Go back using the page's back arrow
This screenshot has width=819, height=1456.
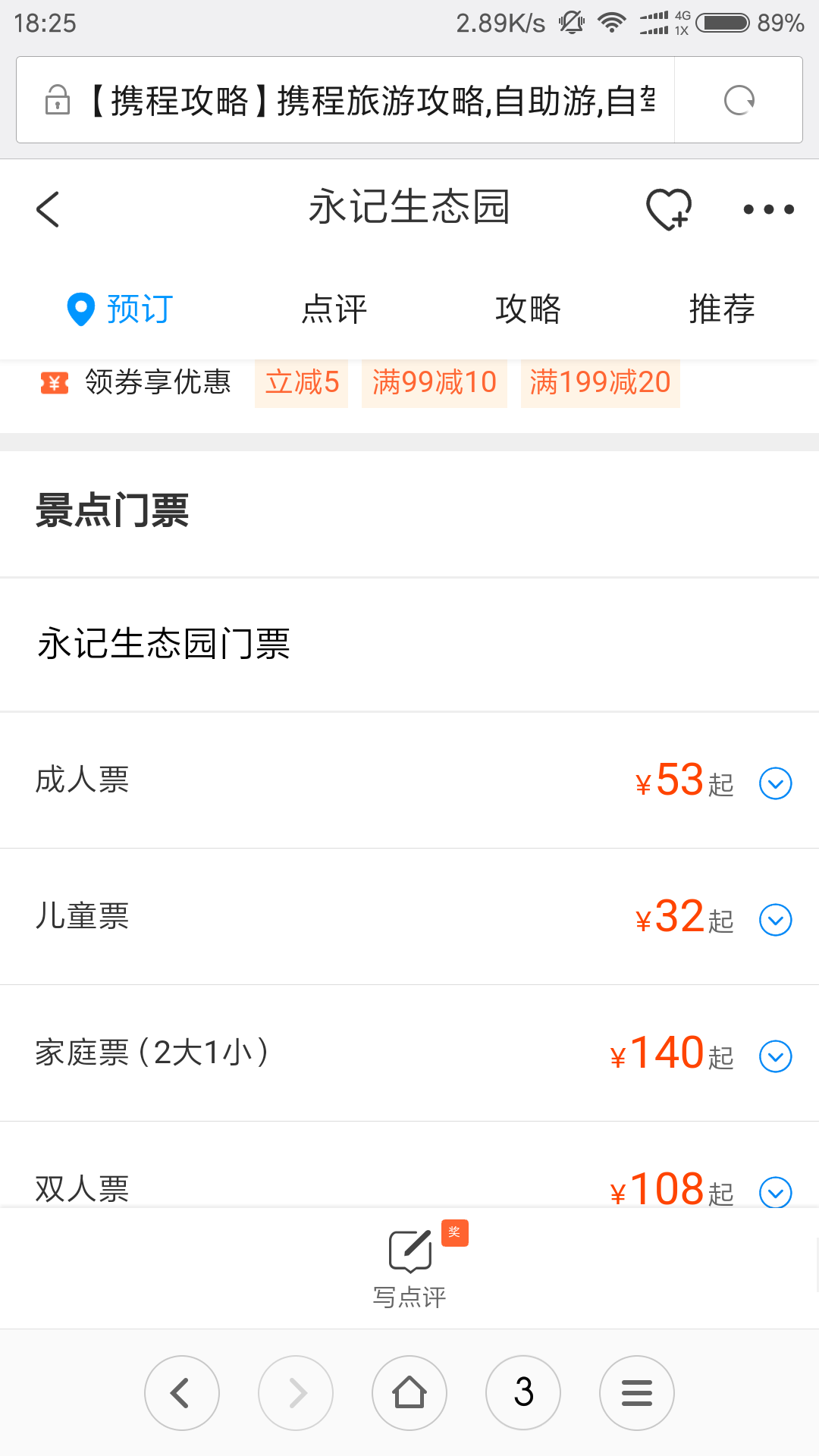[48, 209]
